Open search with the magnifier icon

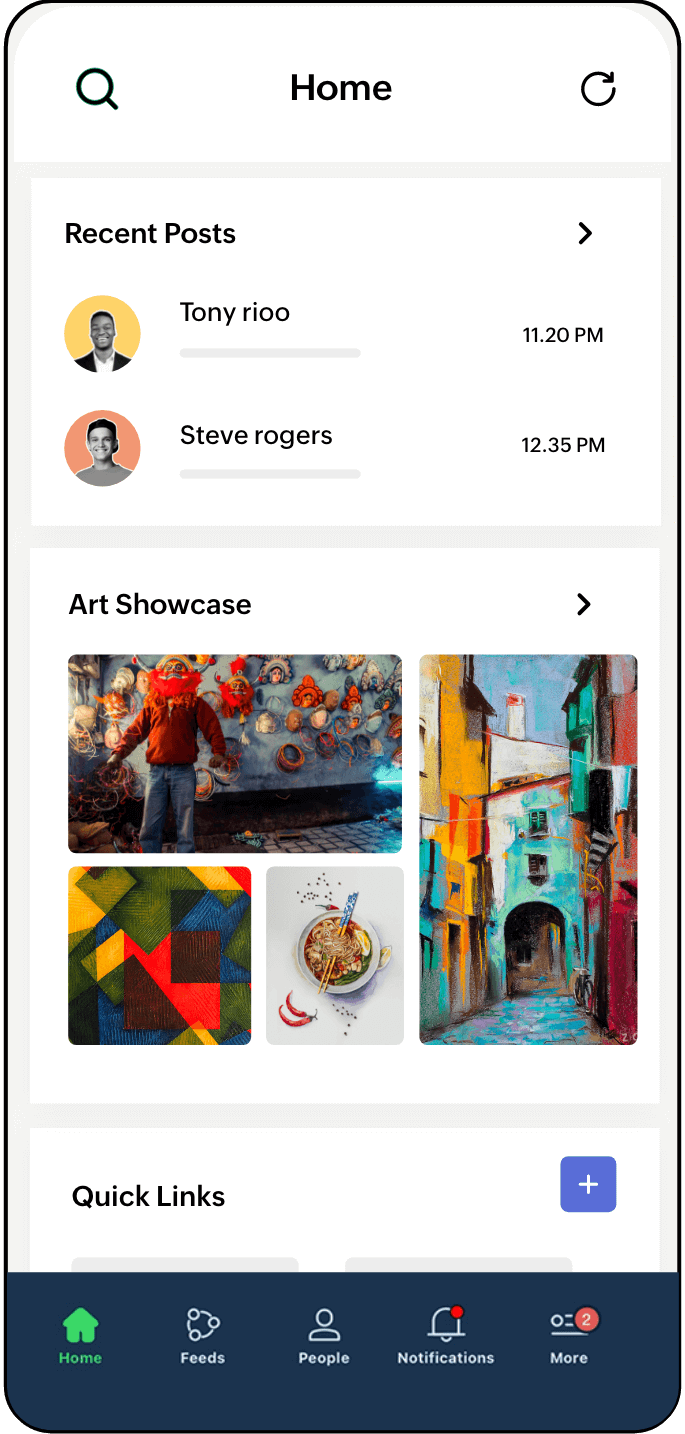[97, 89]
